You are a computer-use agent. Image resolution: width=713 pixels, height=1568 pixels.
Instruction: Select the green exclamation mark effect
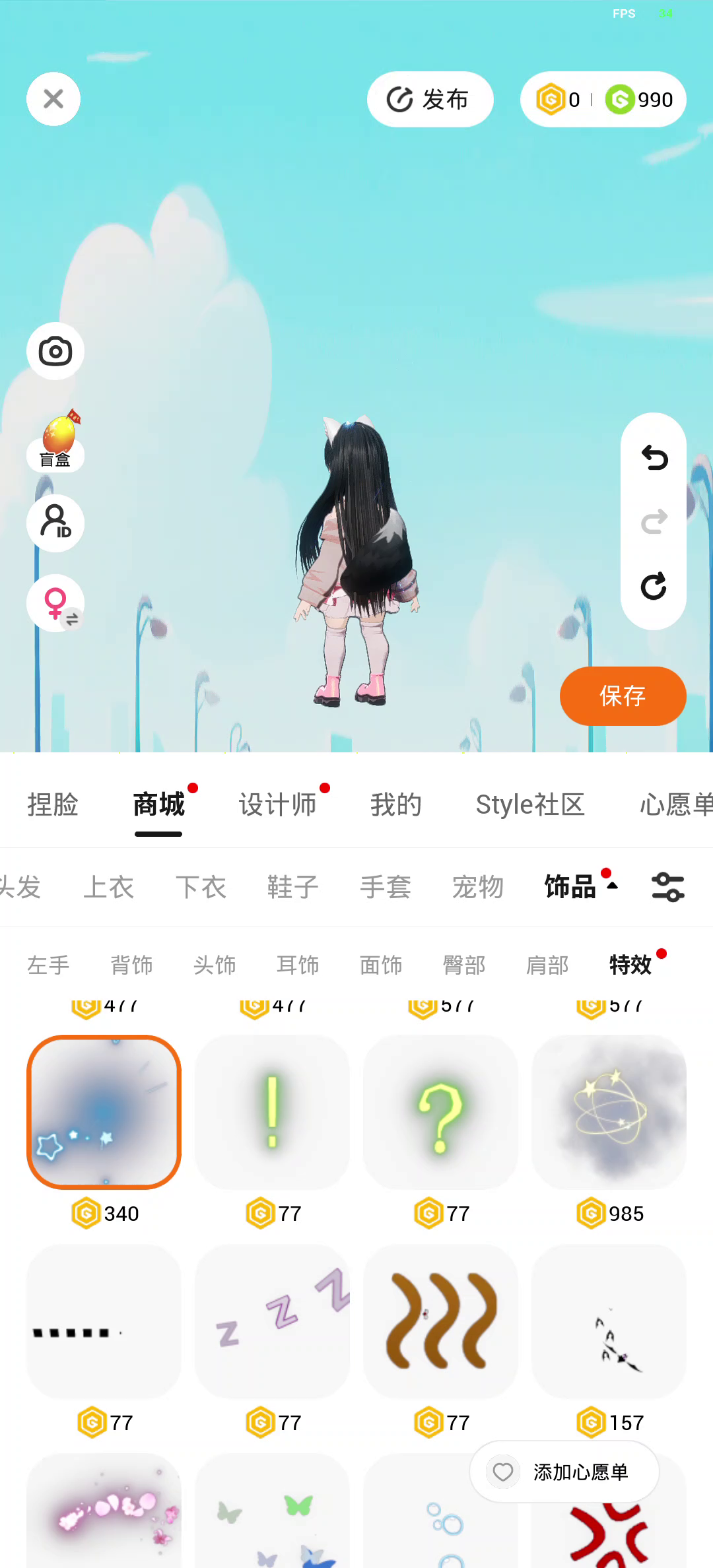[272, 1112]
